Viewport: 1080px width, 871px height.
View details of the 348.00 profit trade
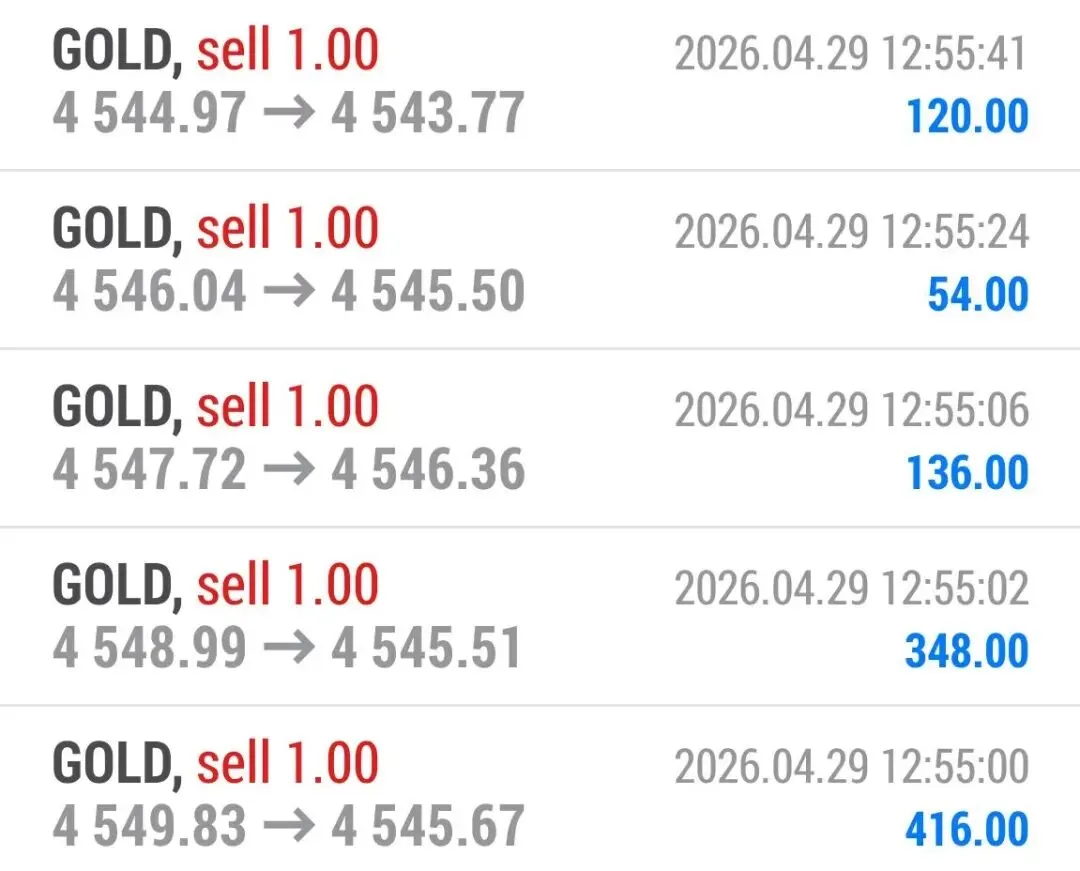(x=540, y=617)
